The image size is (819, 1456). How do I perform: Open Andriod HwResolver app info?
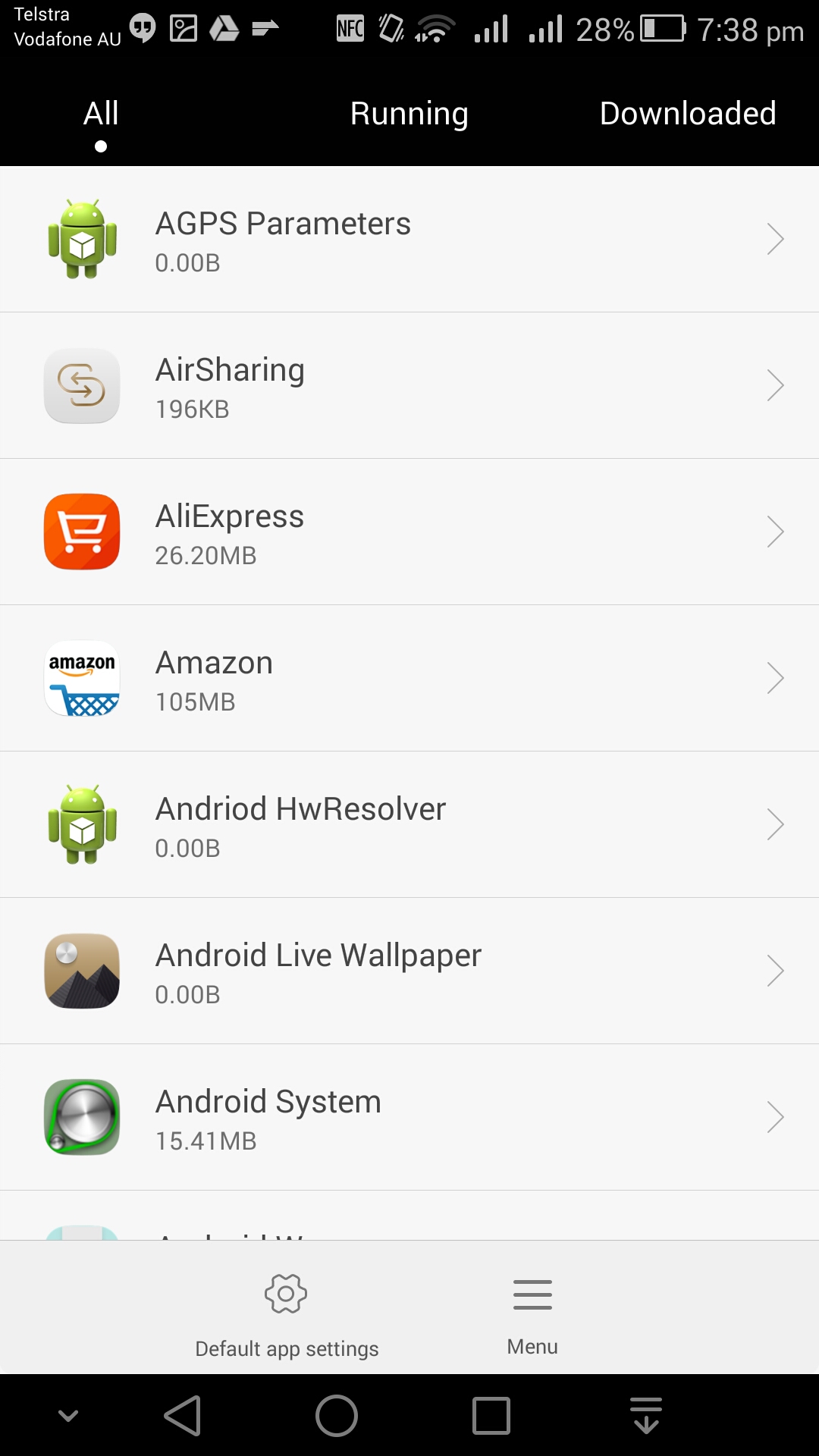409,824
